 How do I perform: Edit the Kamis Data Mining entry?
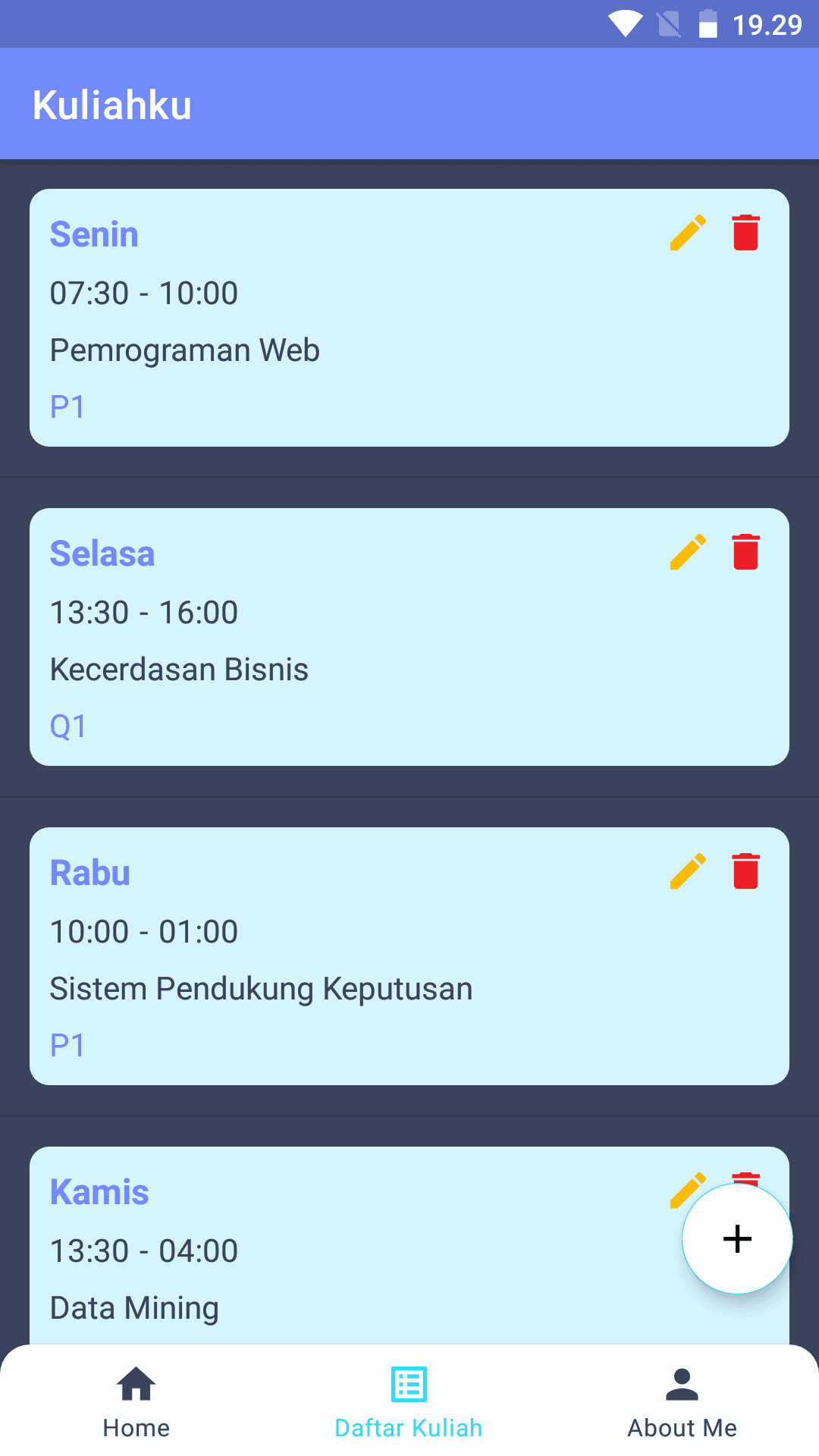(687, 1191)
